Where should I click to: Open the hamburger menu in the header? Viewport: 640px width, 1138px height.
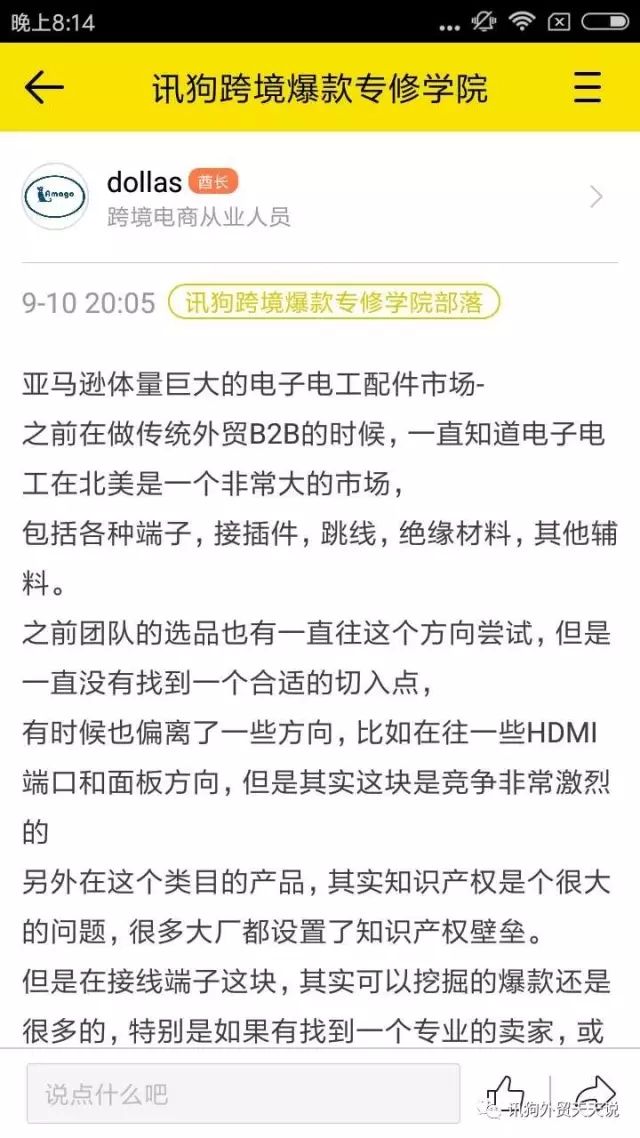587,88
